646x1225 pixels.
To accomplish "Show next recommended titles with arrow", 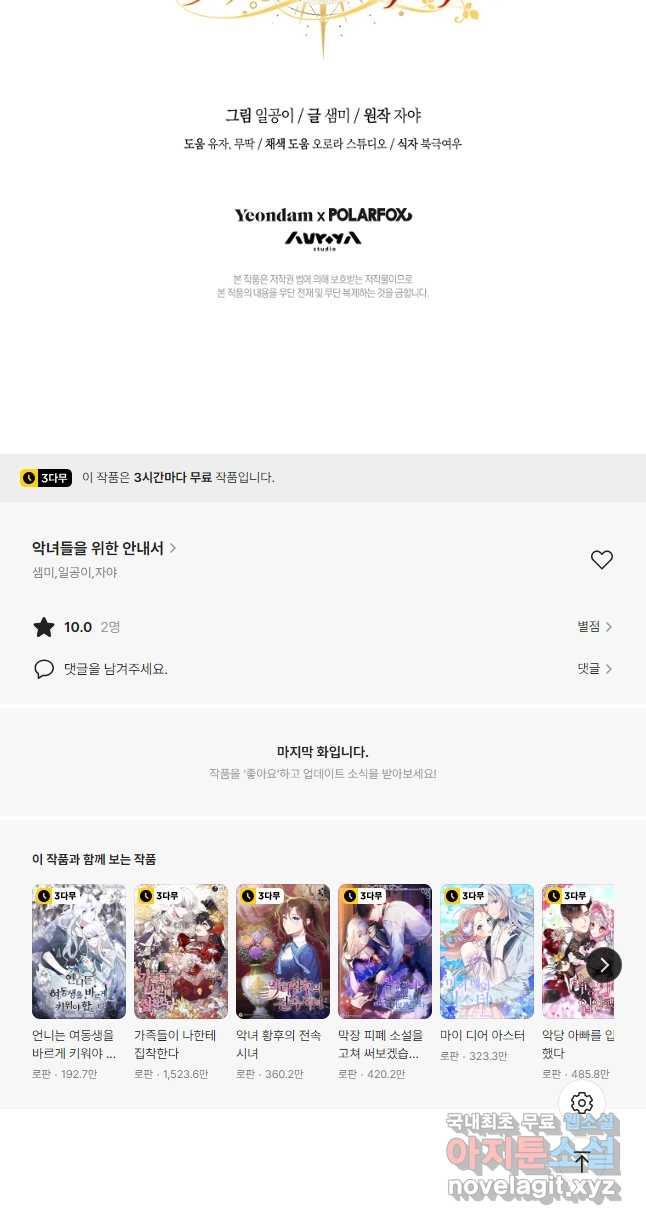I will 603,964.
